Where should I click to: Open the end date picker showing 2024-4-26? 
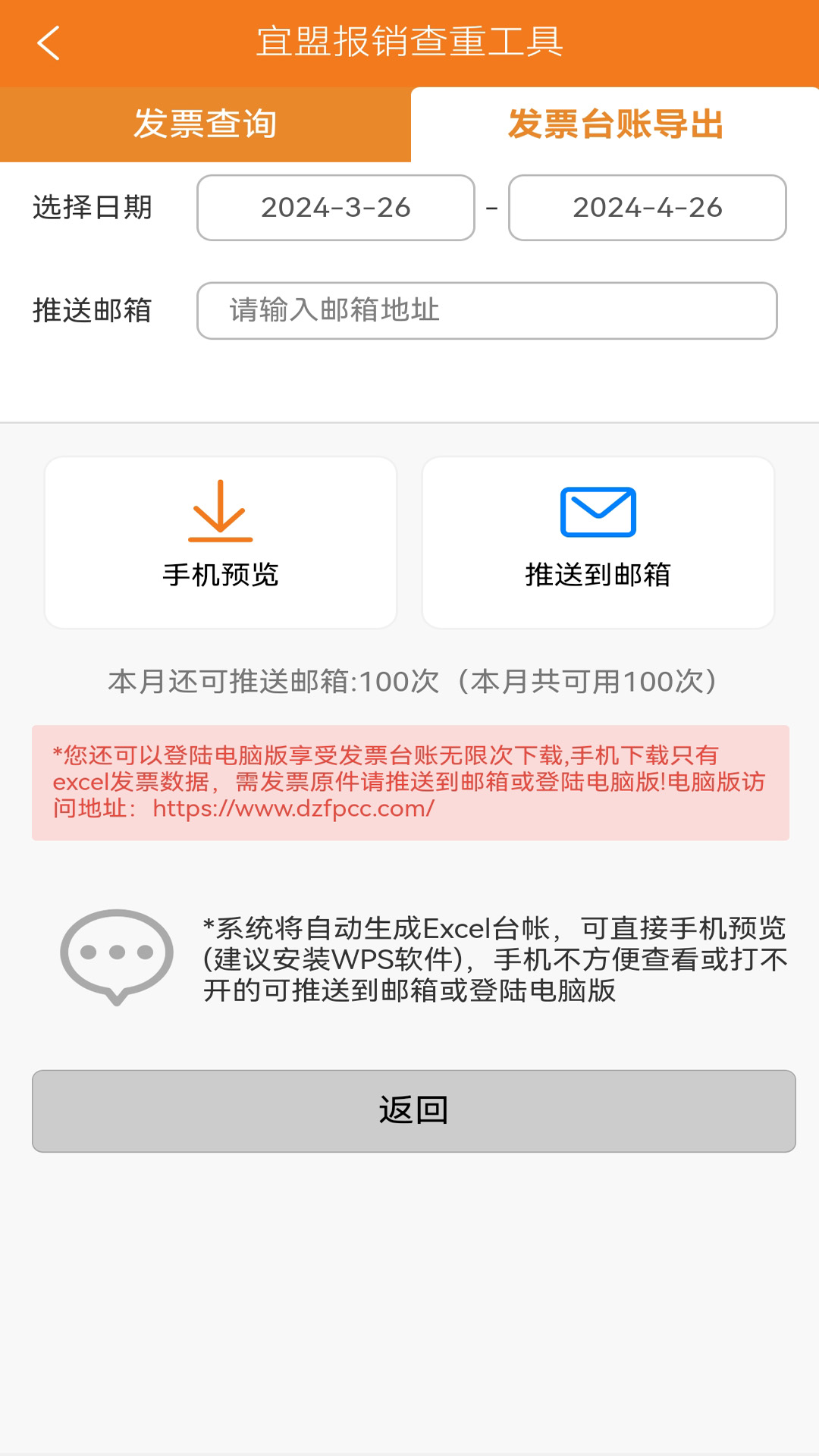pyautogui.click(x=648, y=208)
